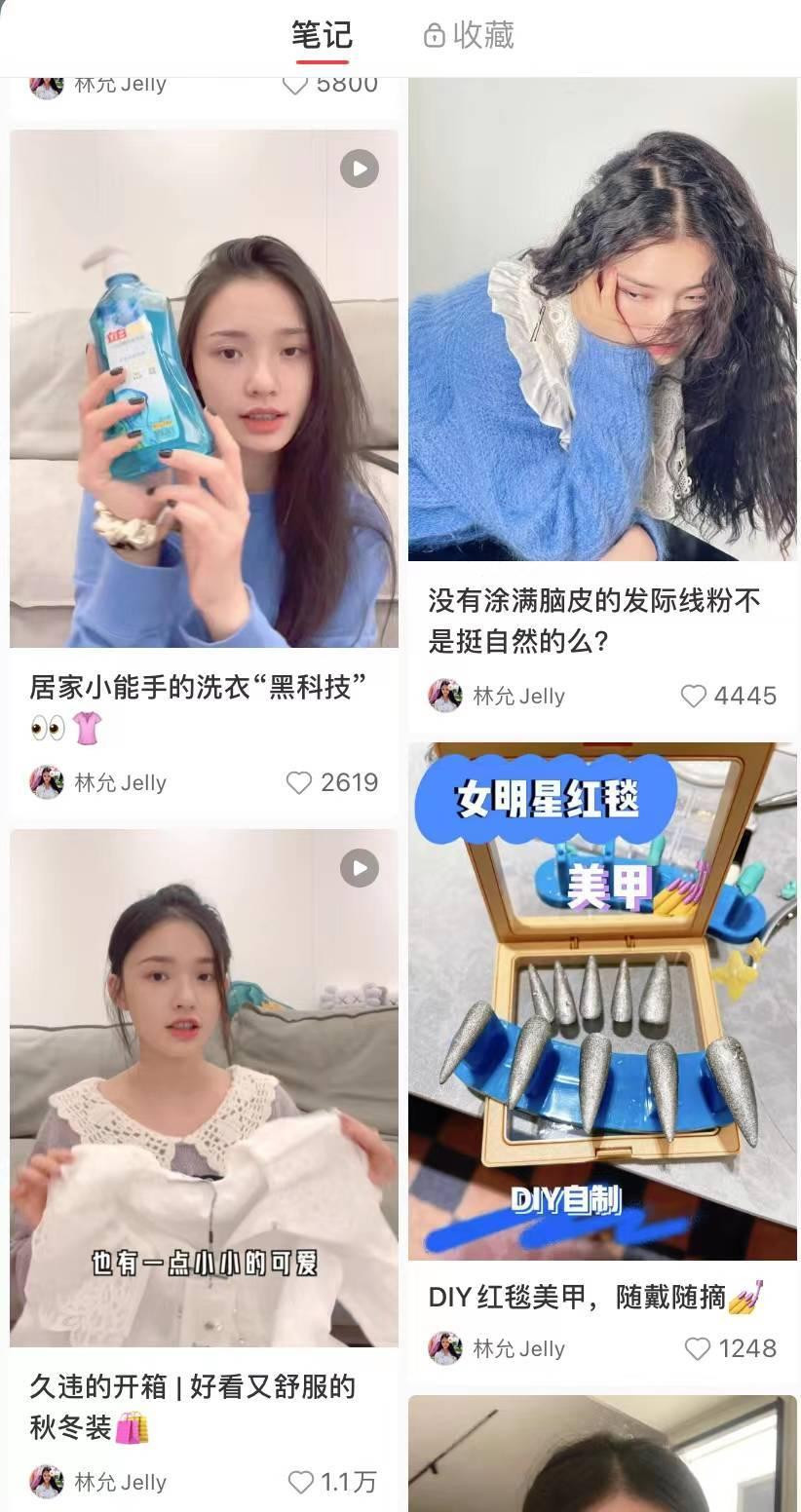Click the avatar under the DIY nails post

[445, 1348]
